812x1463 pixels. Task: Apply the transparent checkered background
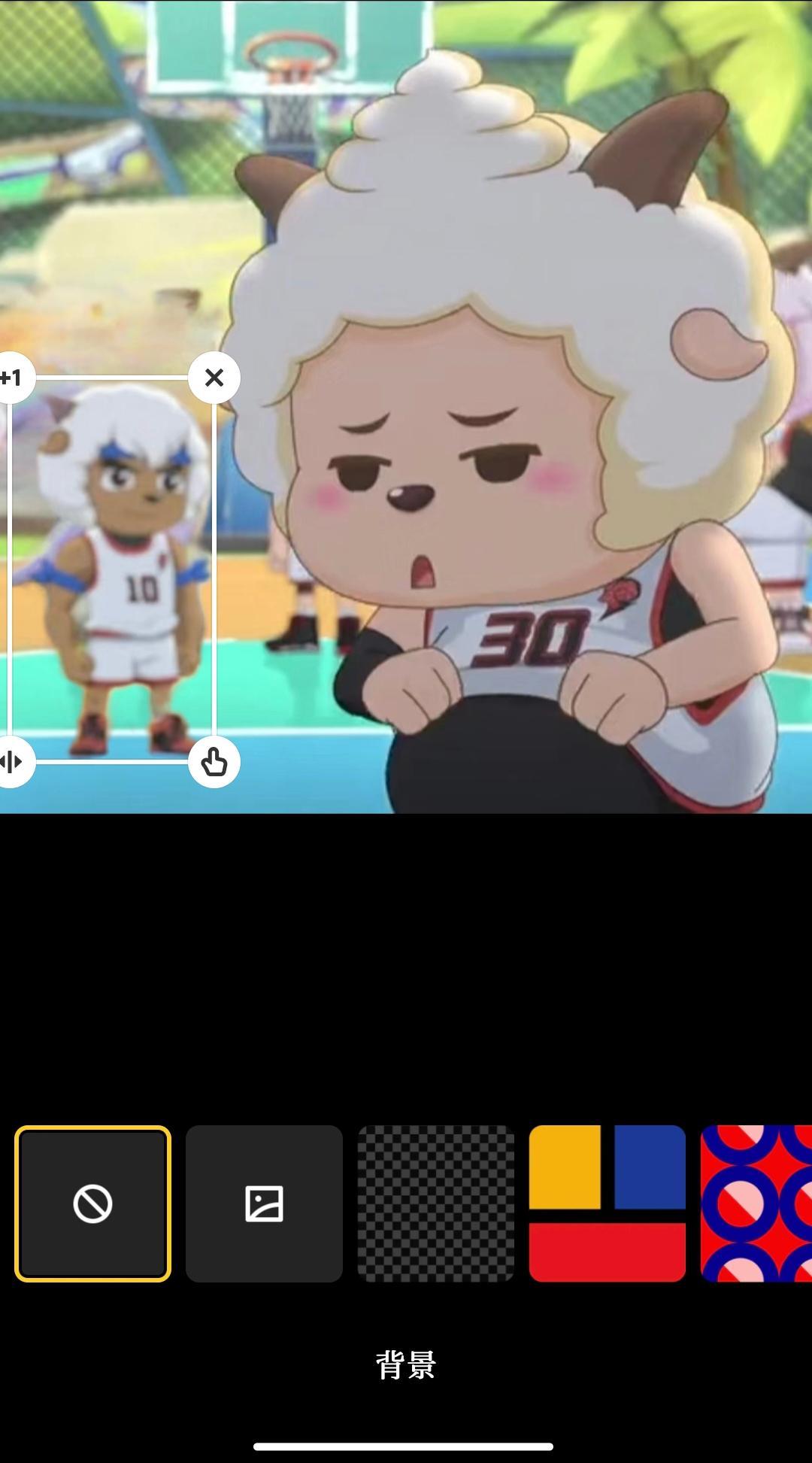[436, 1203]
